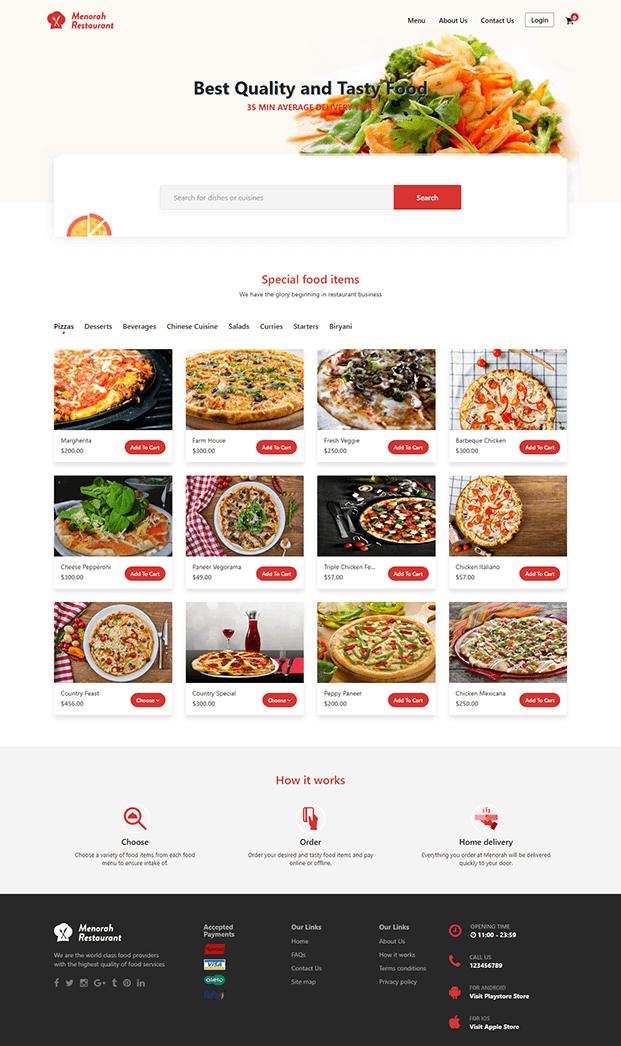Visit Playstore Store link for Android
The image size is (621, 1046).
(499, 996)
